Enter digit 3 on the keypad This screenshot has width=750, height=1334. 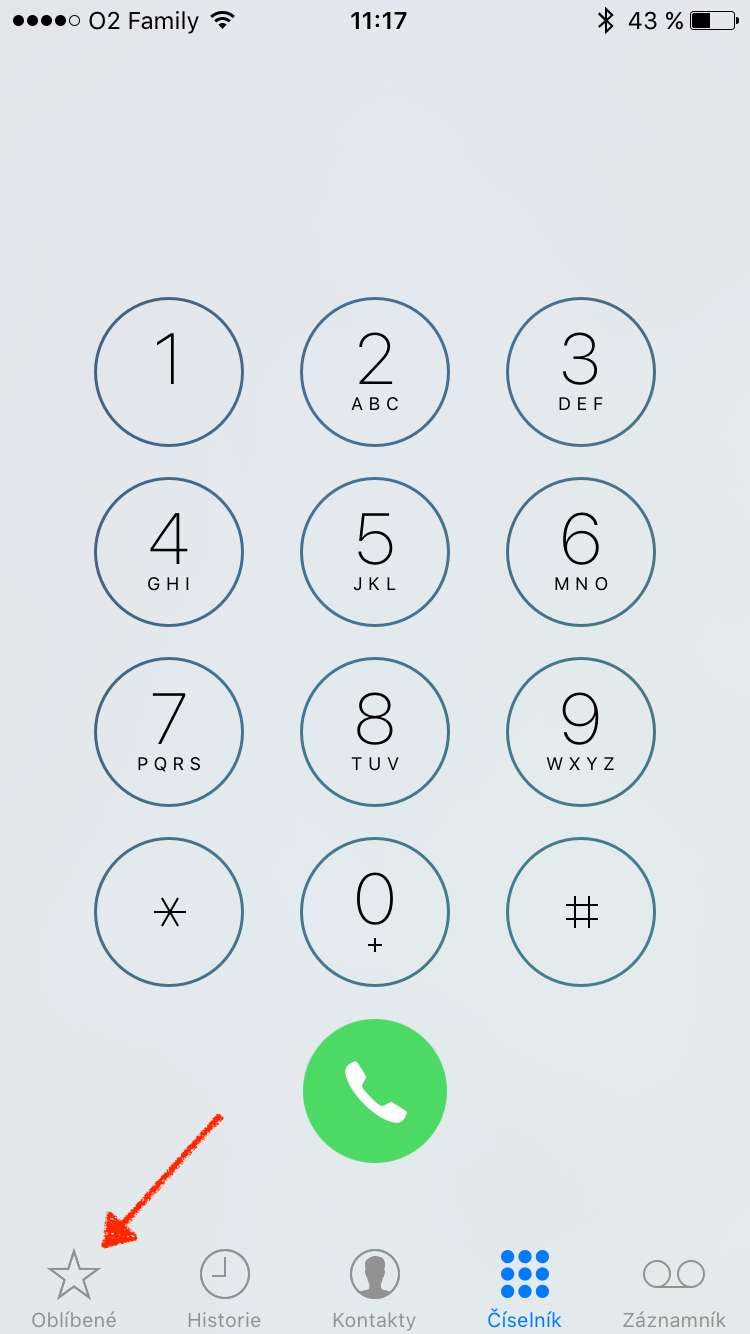581,372
